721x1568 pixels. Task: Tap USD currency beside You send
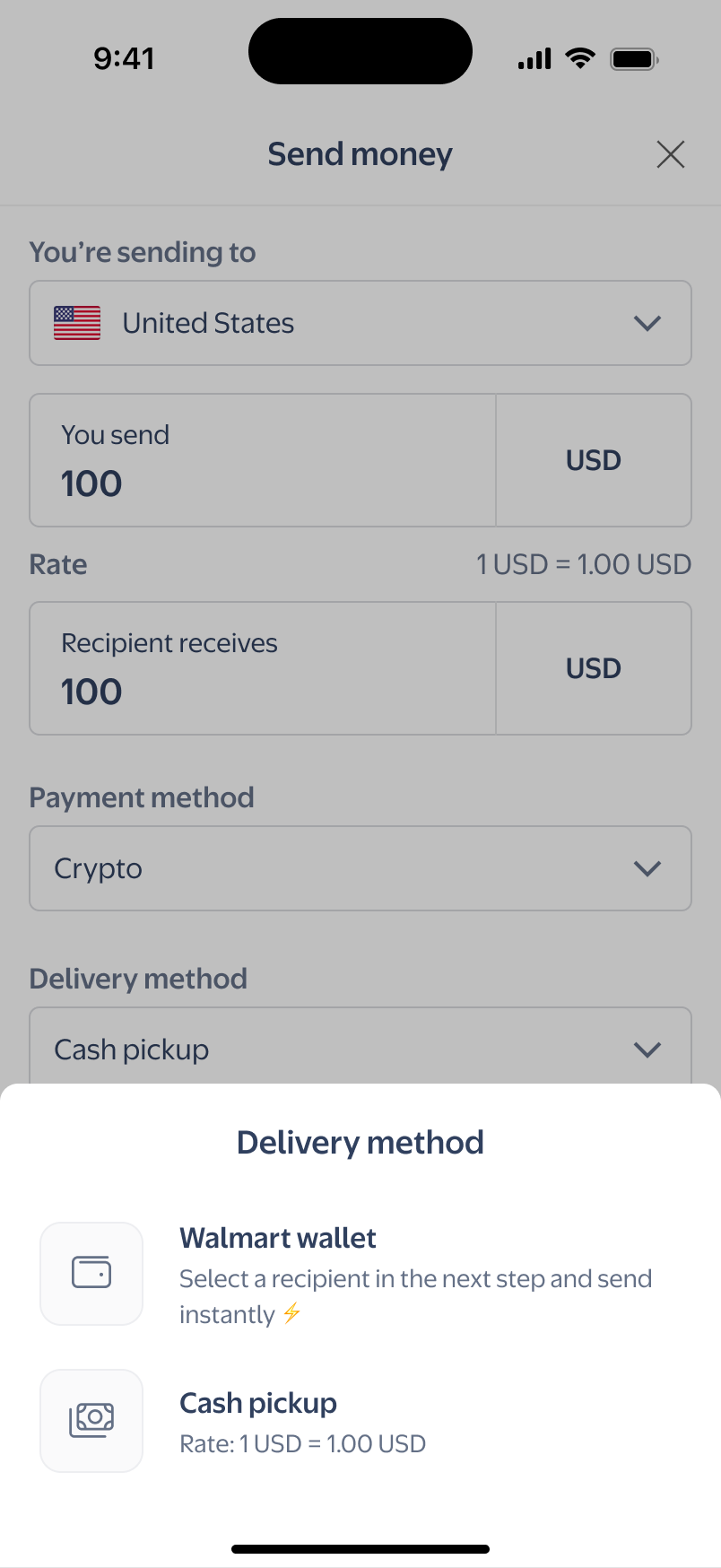(x=594, y=461)
